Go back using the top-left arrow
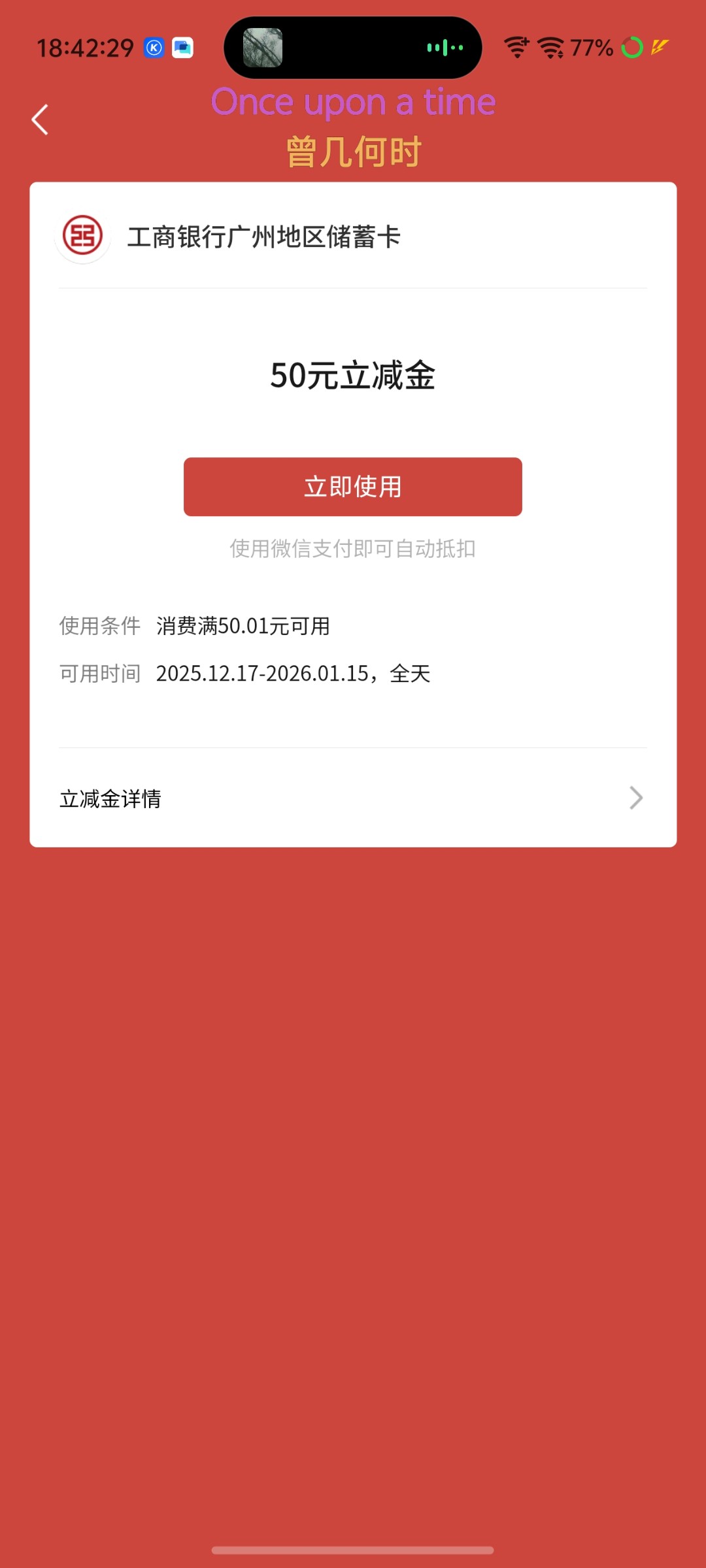The width and height of the screenshot is (706, 1568). point(41,120)
